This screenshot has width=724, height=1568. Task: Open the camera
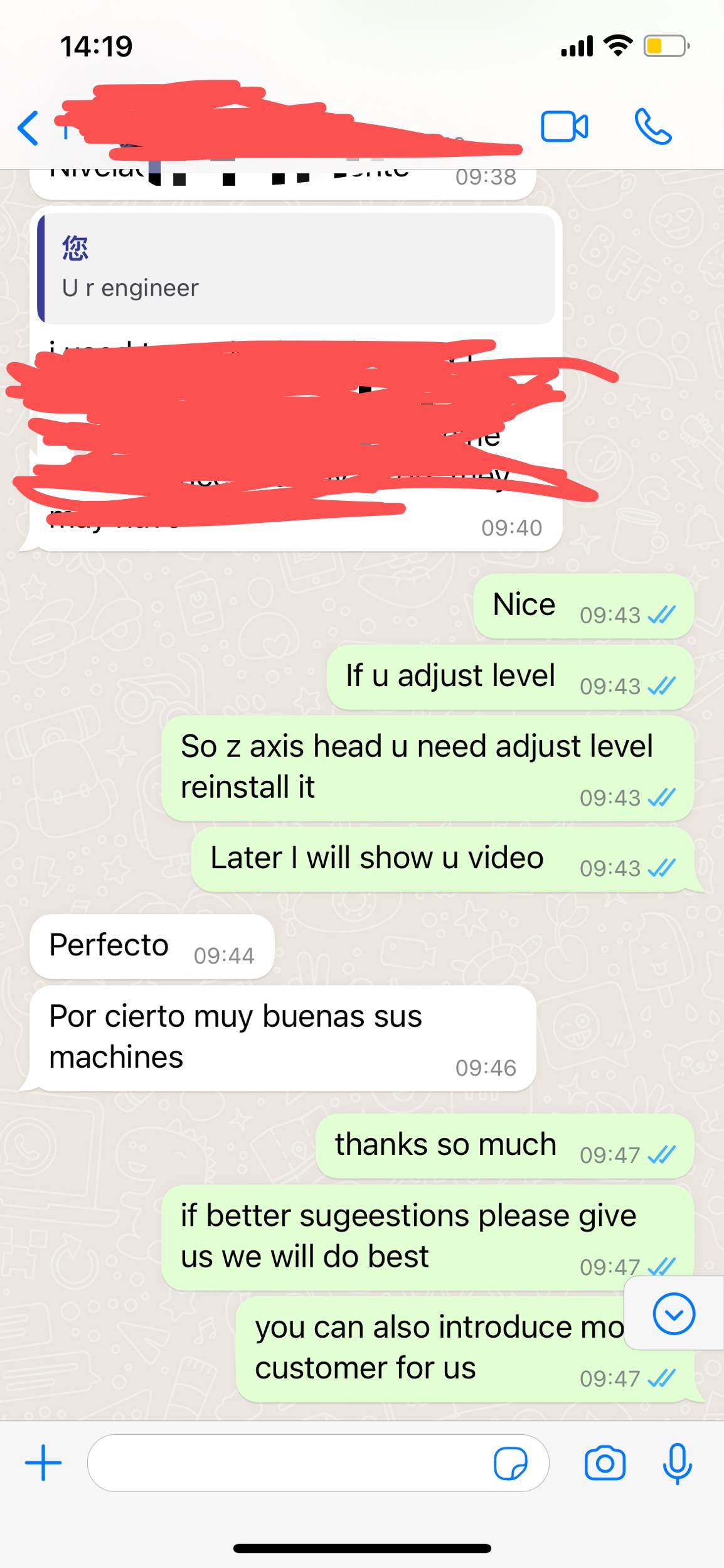605,1463
